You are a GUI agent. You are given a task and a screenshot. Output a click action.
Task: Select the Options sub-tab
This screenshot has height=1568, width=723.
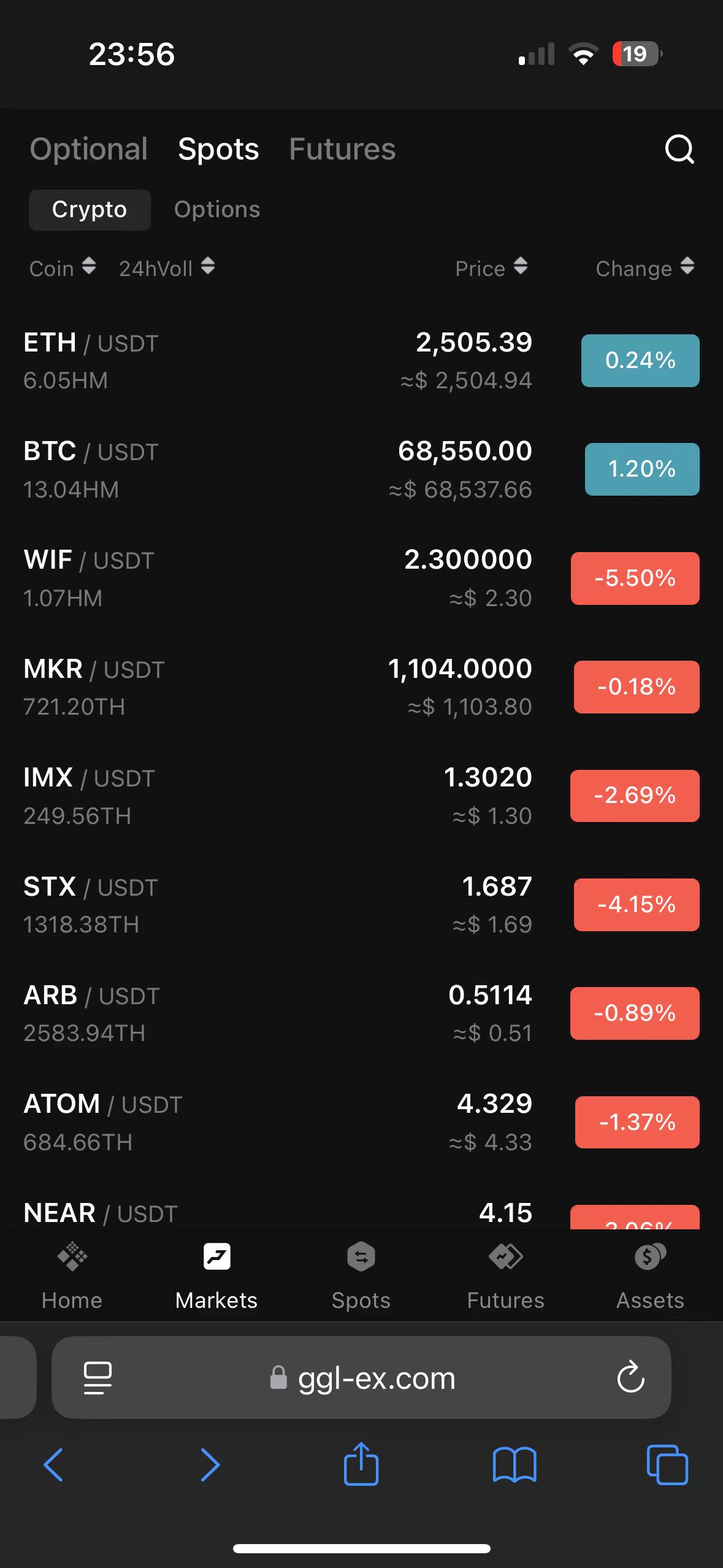(x=217, y=210)
